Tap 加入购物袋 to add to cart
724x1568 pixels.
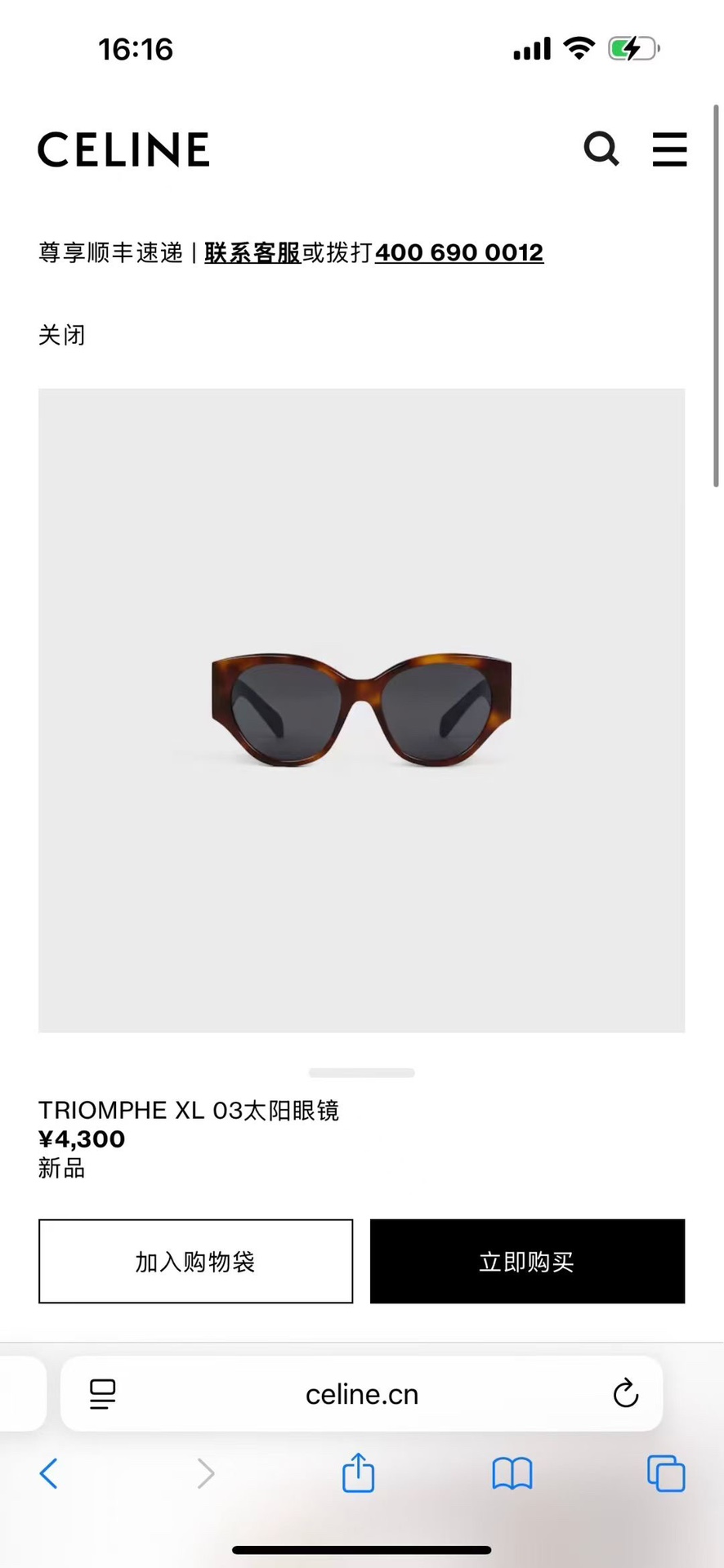pyautogui.click(x=195, y=1261)
